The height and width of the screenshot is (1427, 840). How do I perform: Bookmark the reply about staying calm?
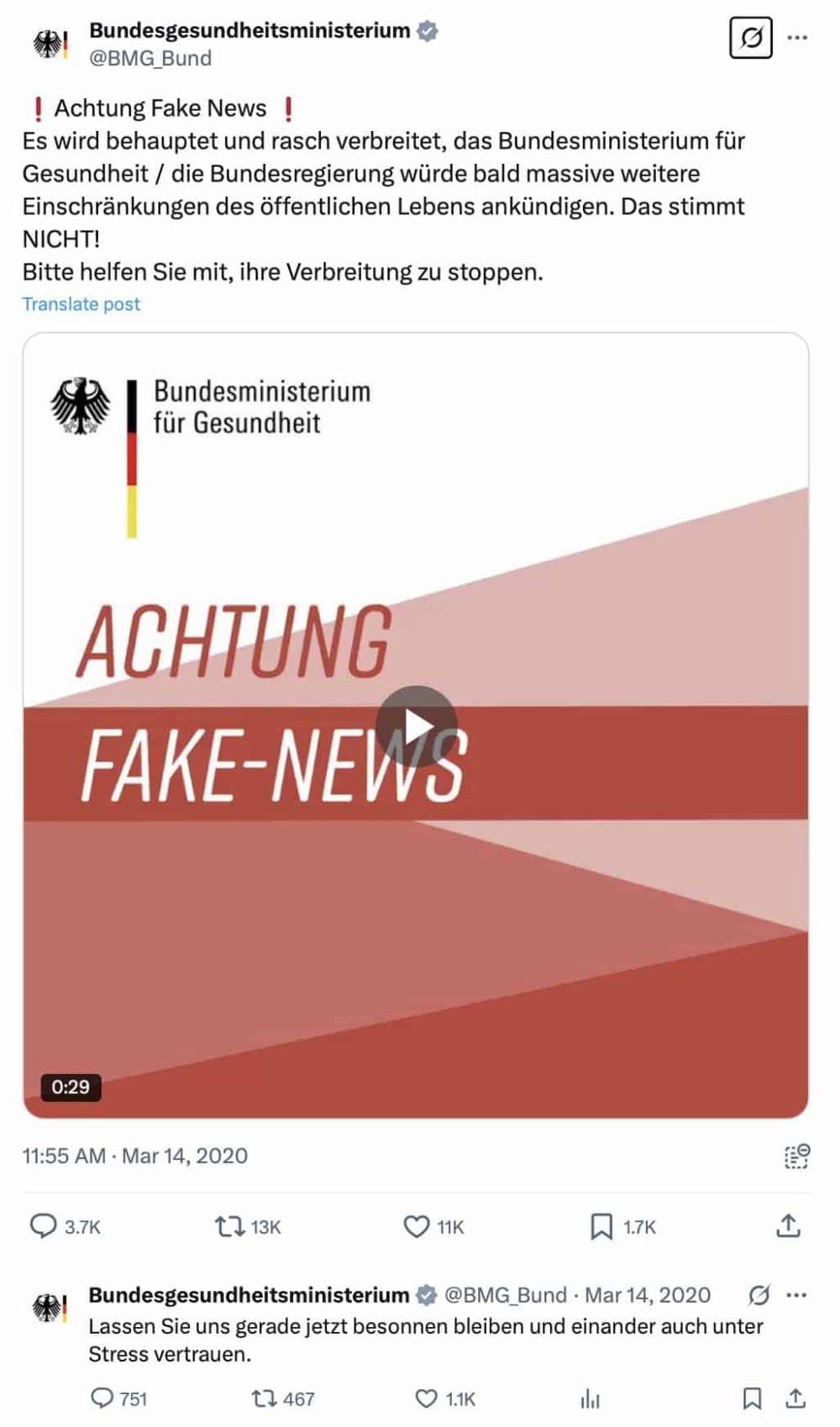[x=753, y=1398]
